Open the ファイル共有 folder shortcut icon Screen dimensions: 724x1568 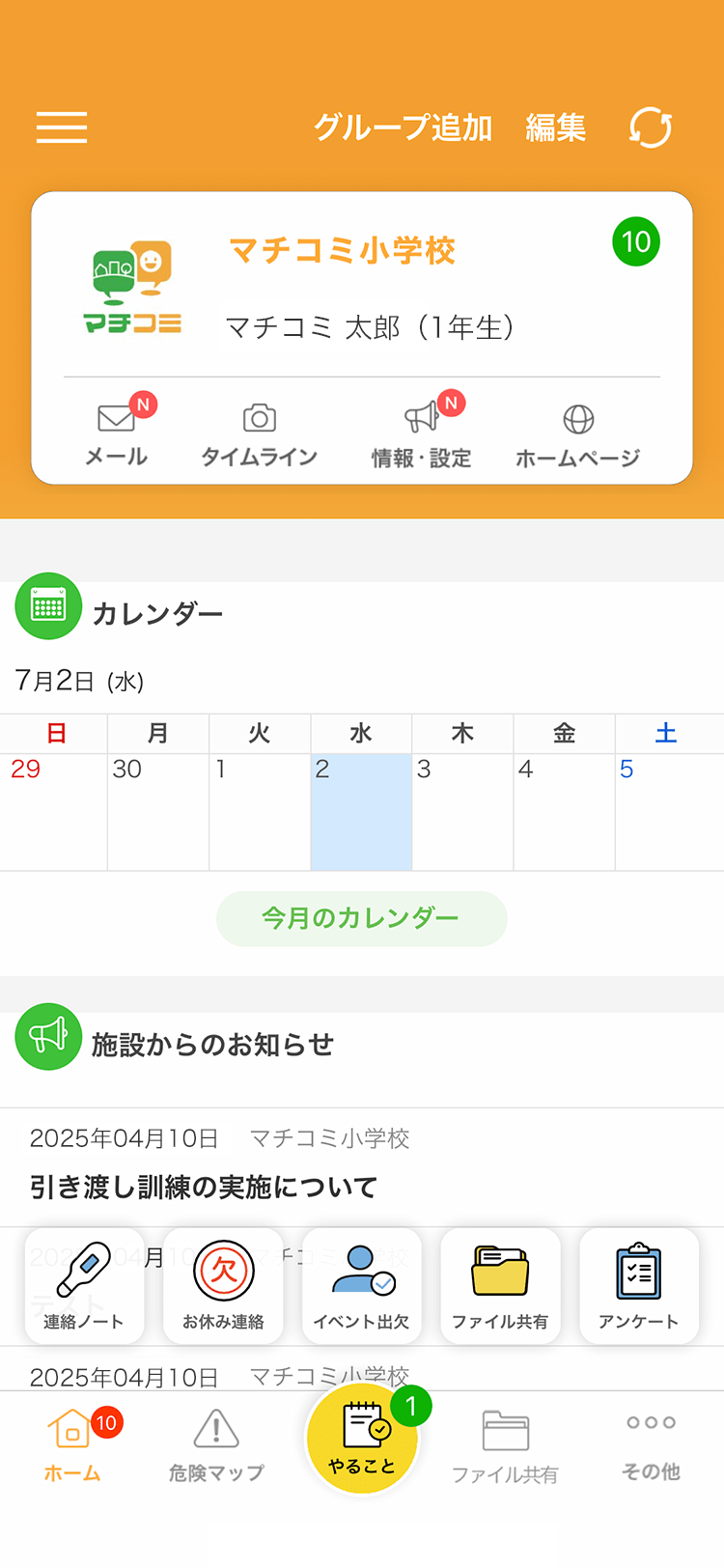[x=500, y=1274]
